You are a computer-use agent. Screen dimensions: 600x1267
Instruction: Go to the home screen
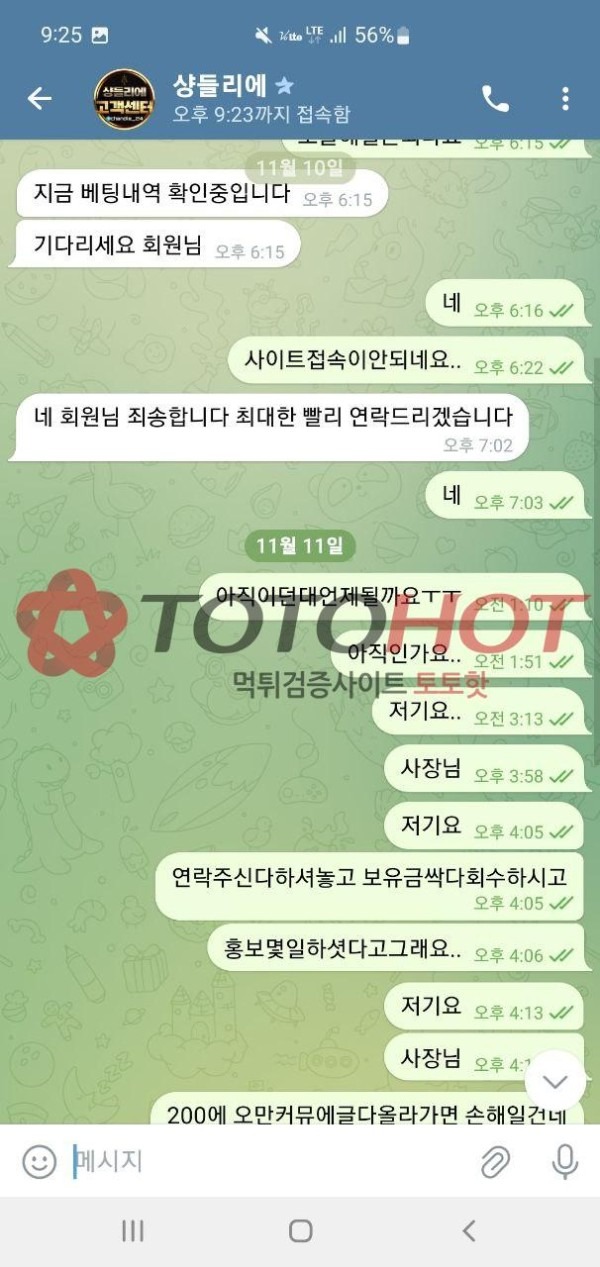(x=300, y=1231)
